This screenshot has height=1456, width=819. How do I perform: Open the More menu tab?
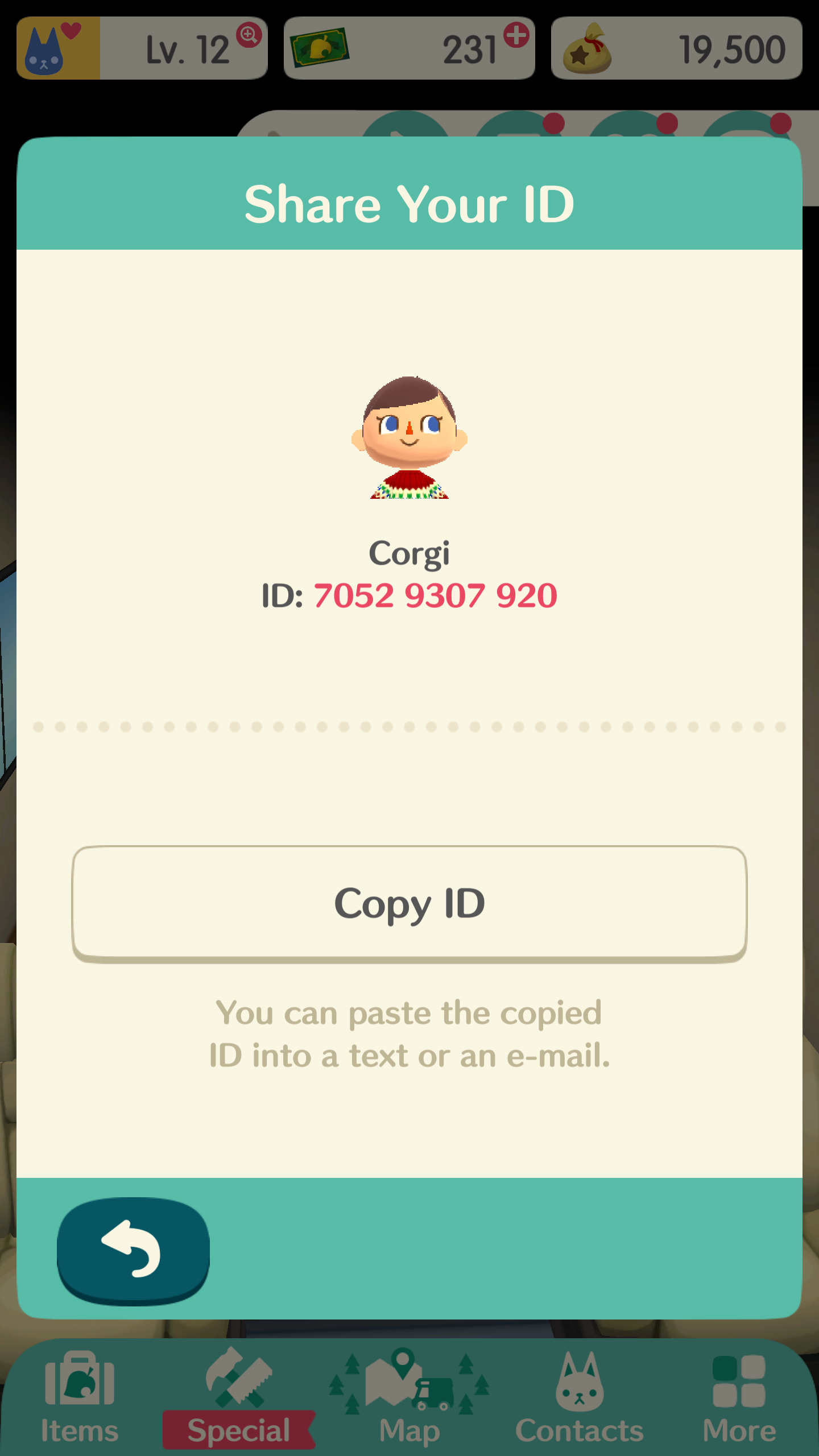point(739,1399)
